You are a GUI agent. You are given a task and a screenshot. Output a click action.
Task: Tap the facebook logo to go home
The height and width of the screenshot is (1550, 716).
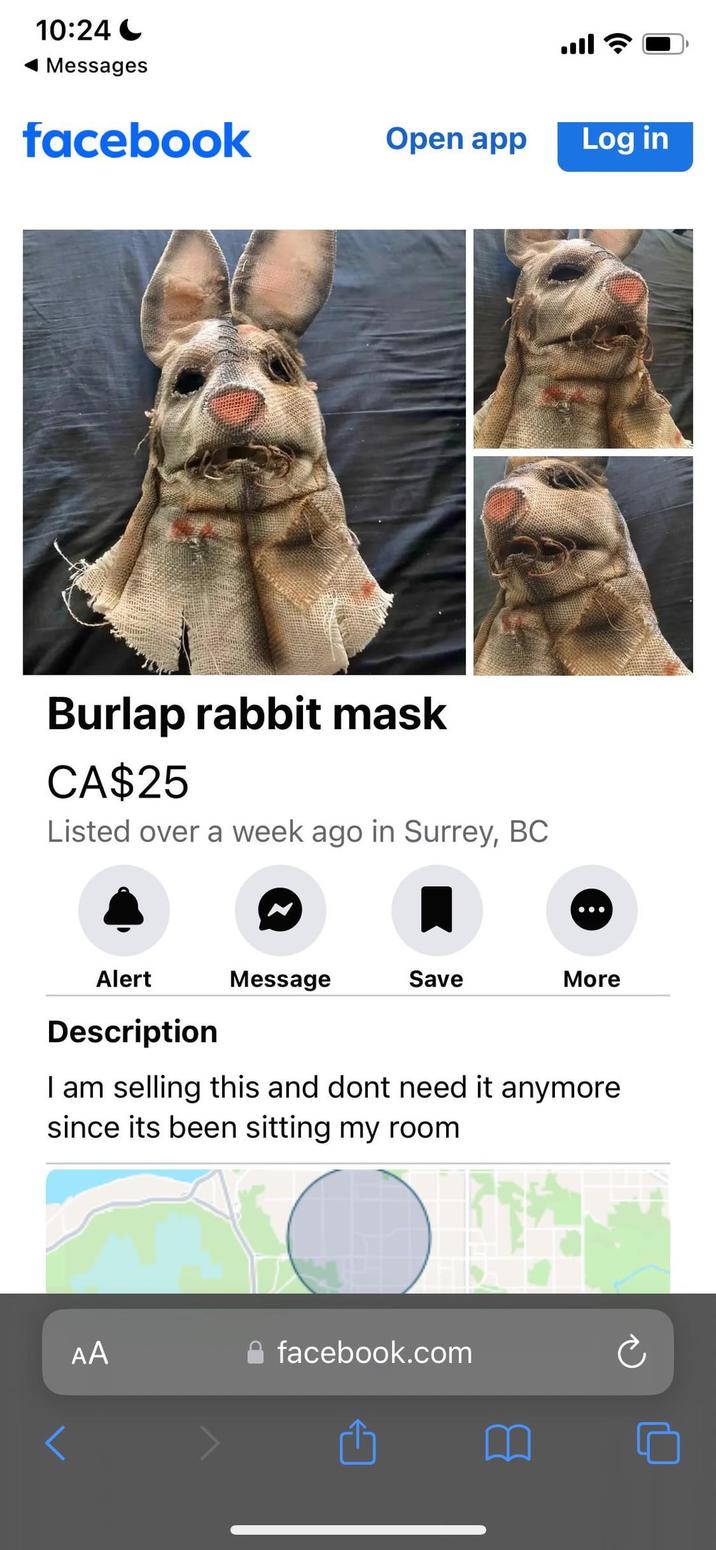click(137, 140)
